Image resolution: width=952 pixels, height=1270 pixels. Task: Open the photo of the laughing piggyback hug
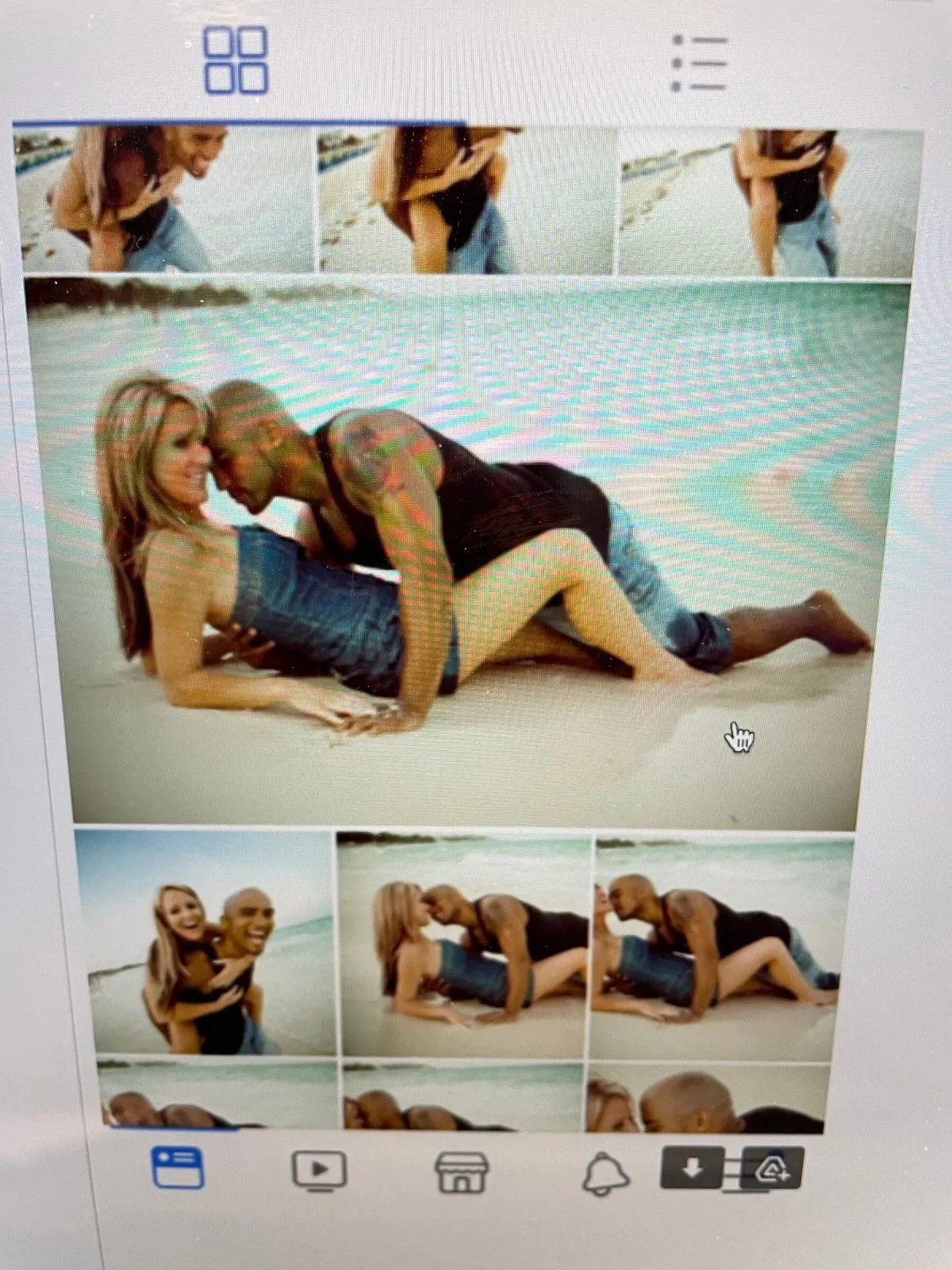click(x=204, y=945)
